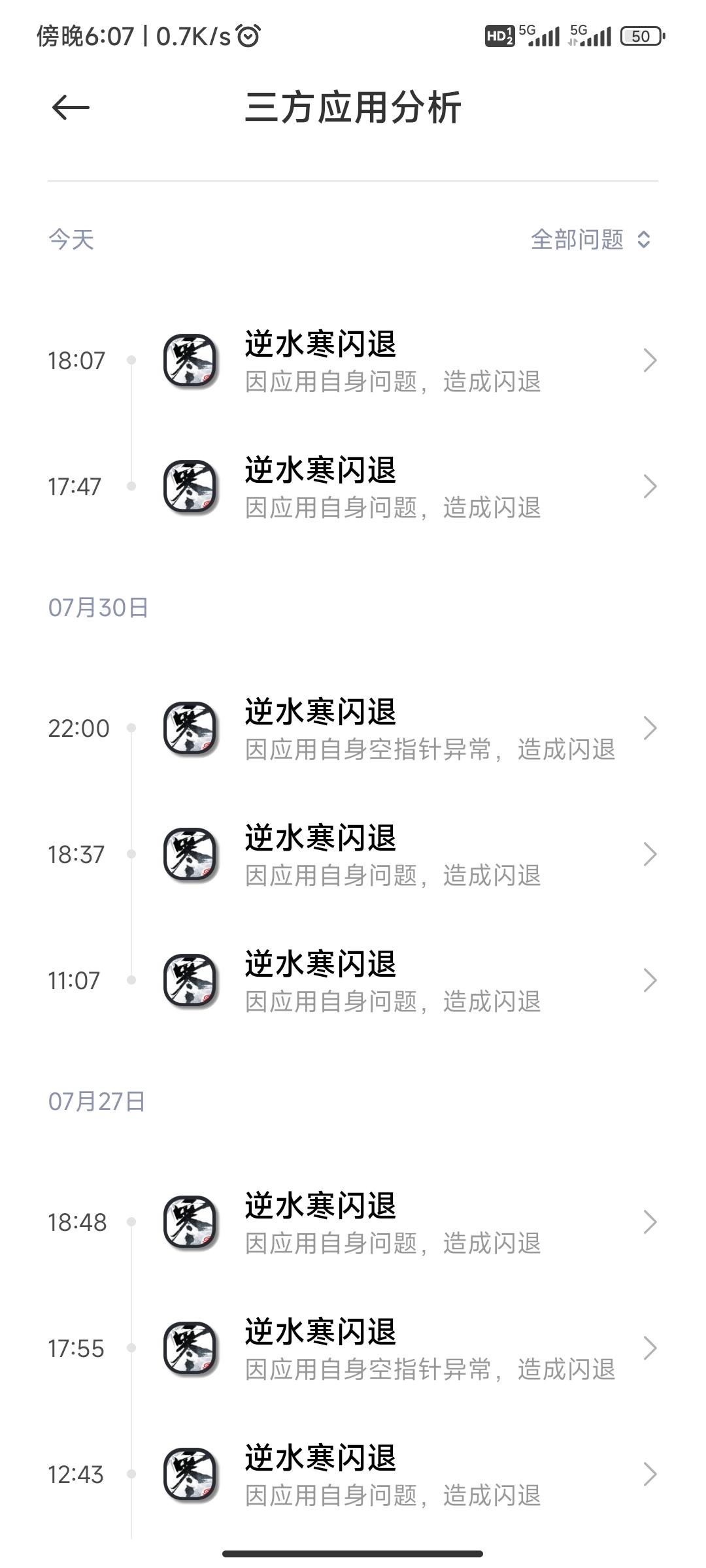706x1568 pixels.
Task: Open the 22:00 空指针异常 crash record
Action: coord(392,729)
